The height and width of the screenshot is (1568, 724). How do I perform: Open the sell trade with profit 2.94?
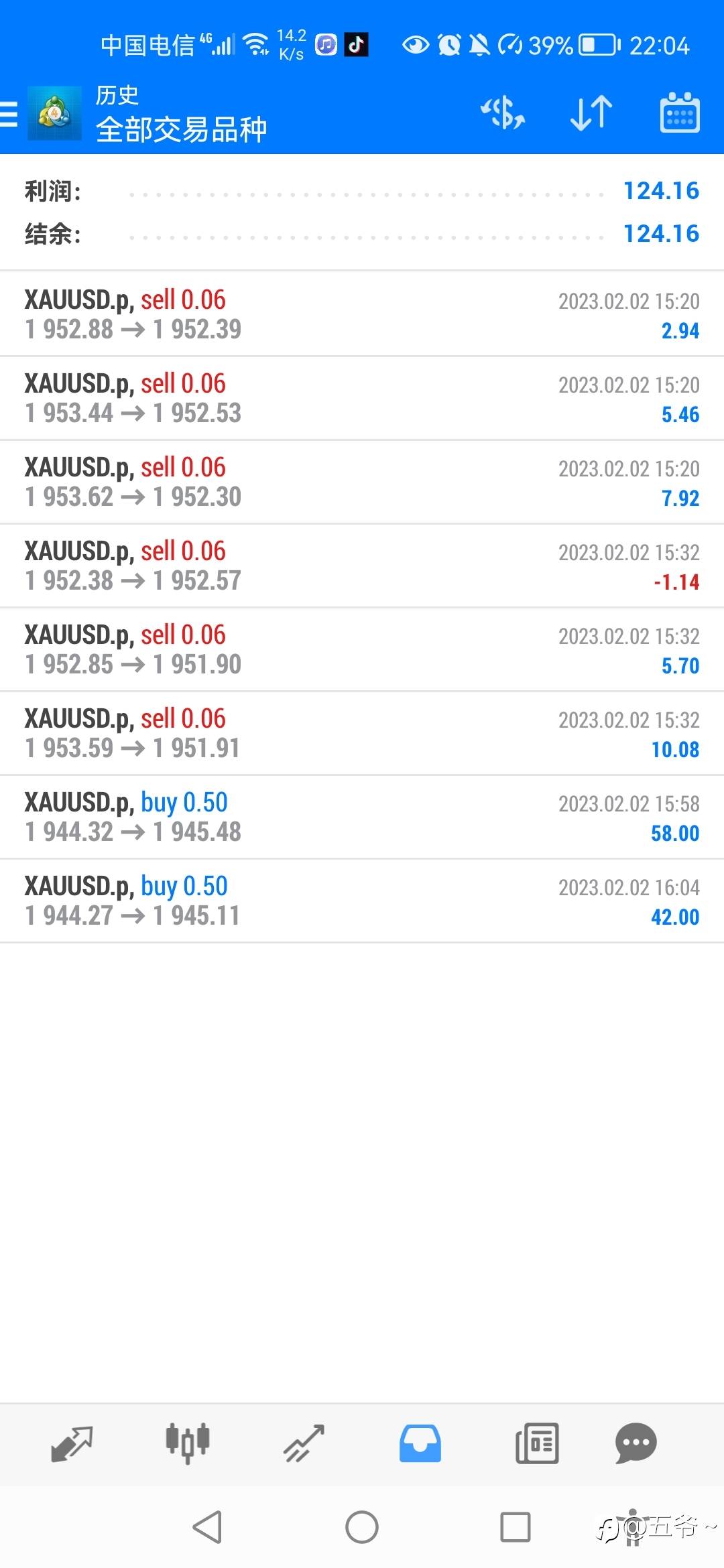pyautogui.click(x=362, y=314)
